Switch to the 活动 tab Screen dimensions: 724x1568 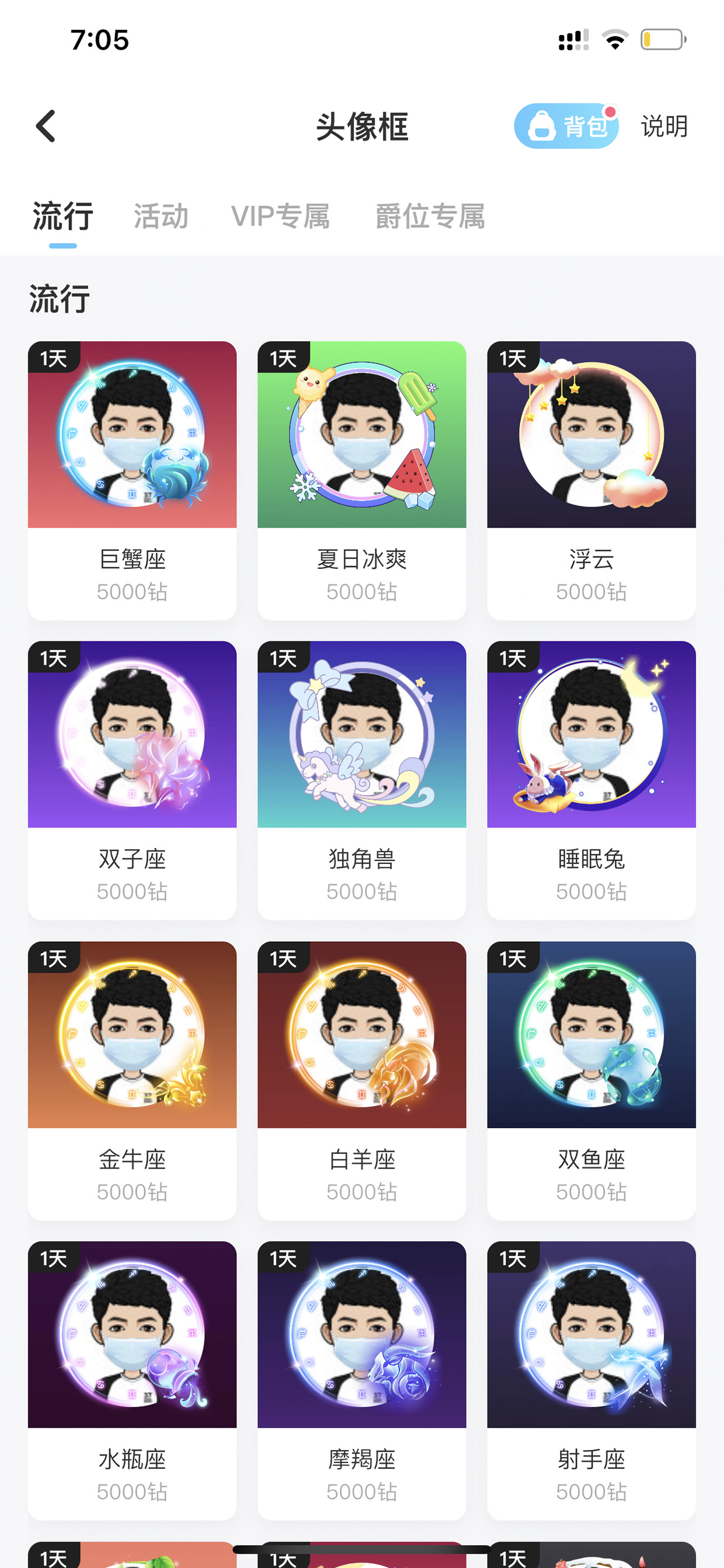click(x=161, y=216)
